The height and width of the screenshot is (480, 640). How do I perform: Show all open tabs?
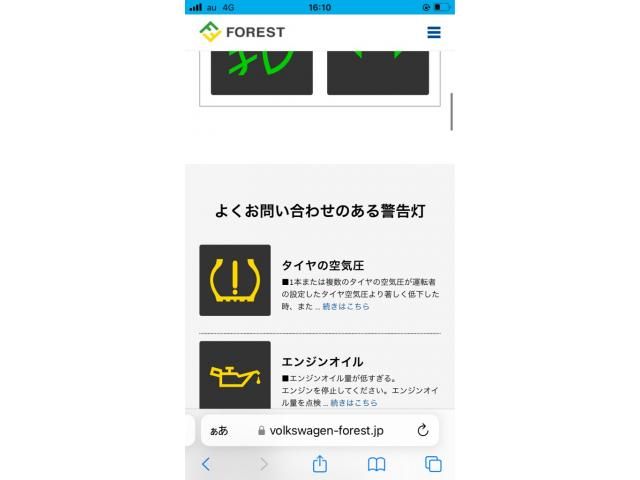click(433, 464)
